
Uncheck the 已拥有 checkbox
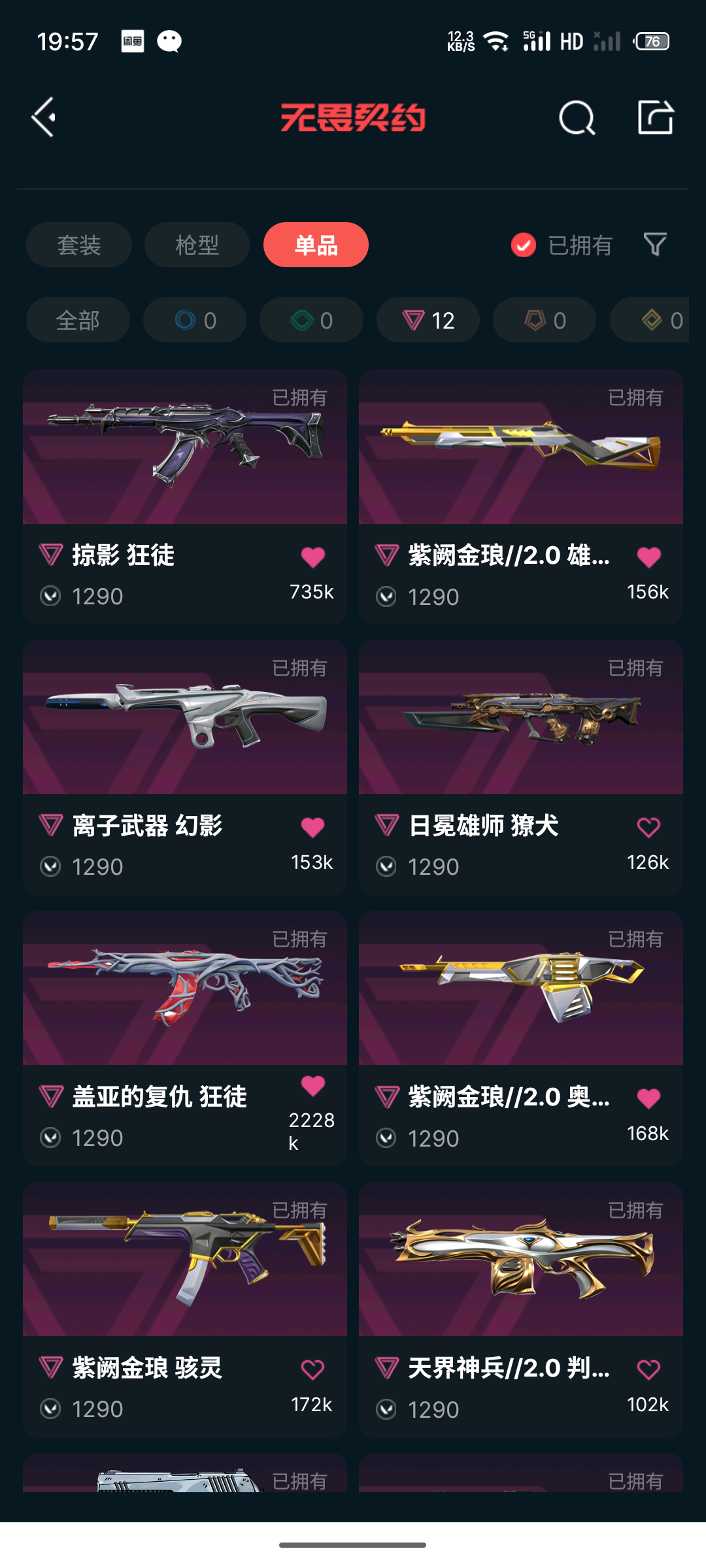523,245
